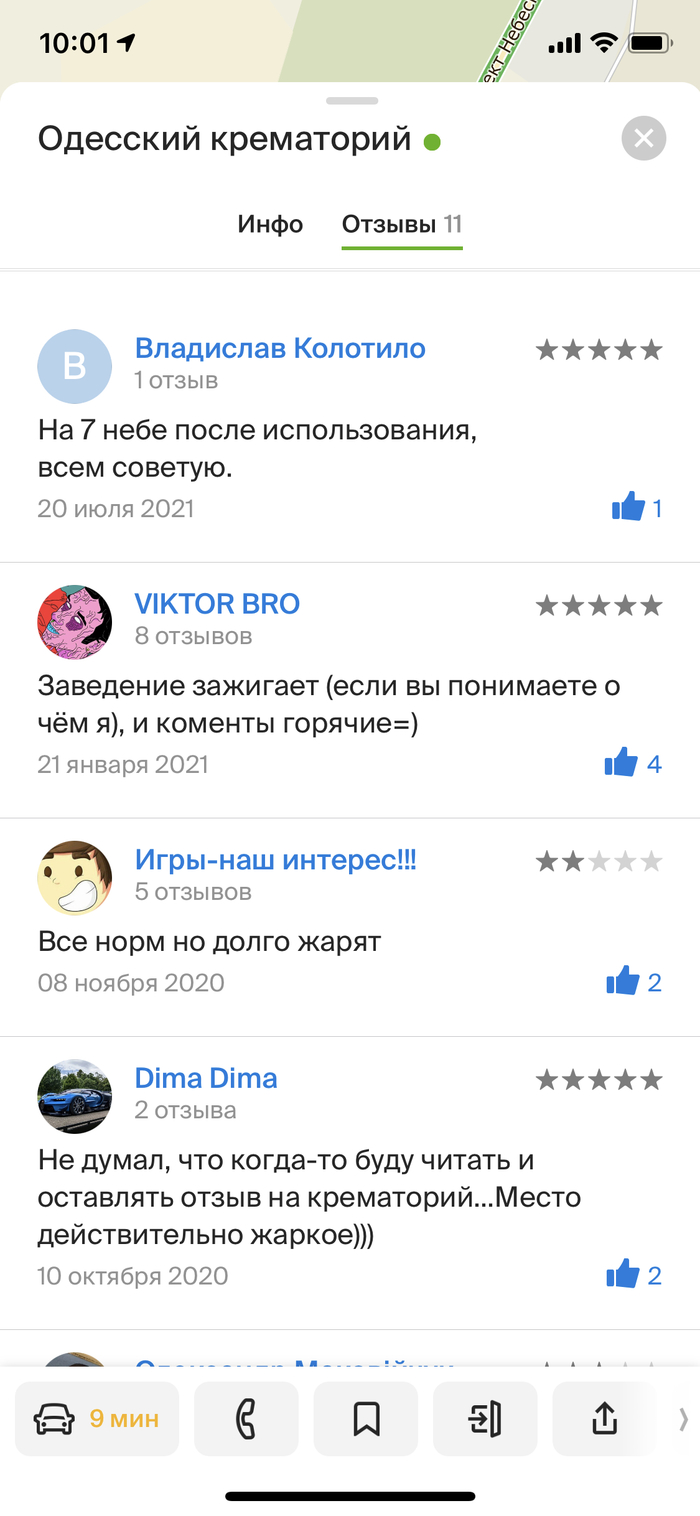Screen dimensions: 700x1516
Task: Like the review about долго жарят
Action: (624, 982)
